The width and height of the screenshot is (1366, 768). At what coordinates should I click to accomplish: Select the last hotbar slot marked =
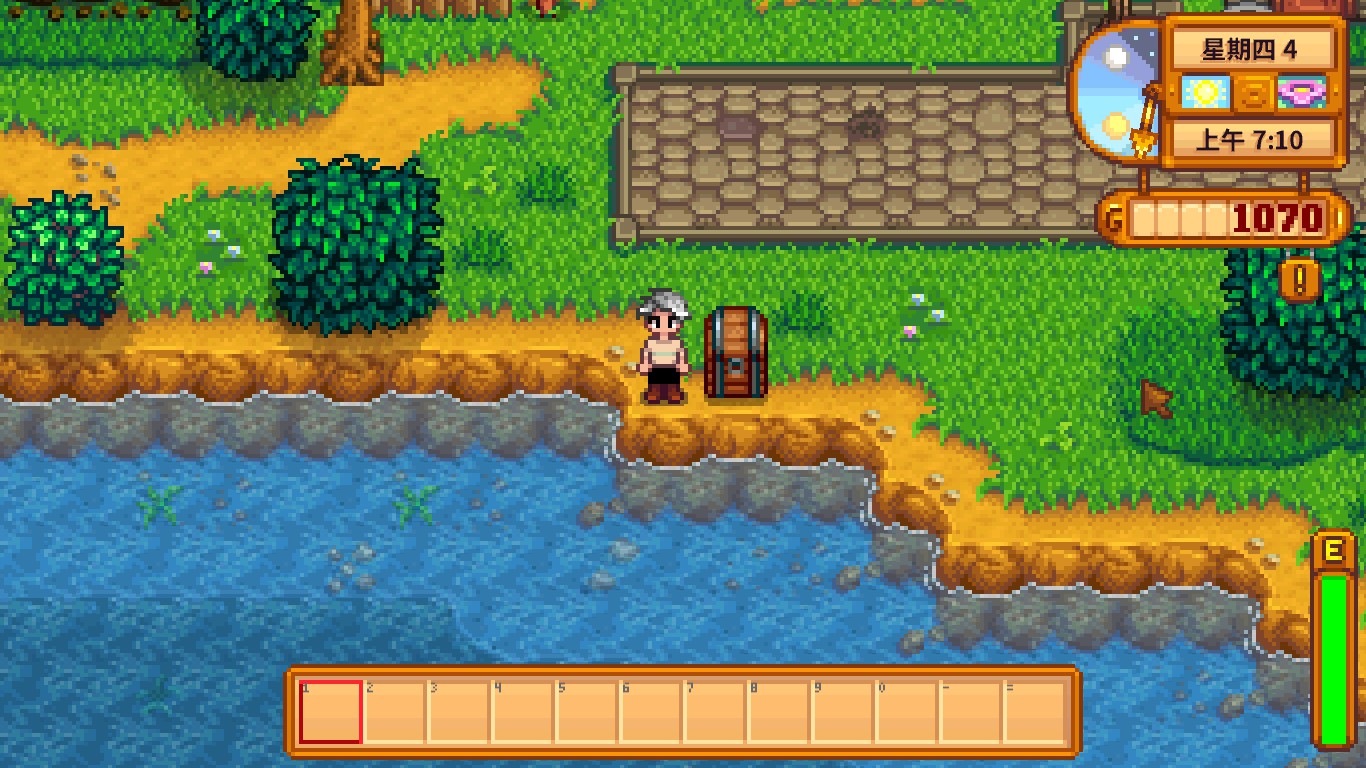1035,712
